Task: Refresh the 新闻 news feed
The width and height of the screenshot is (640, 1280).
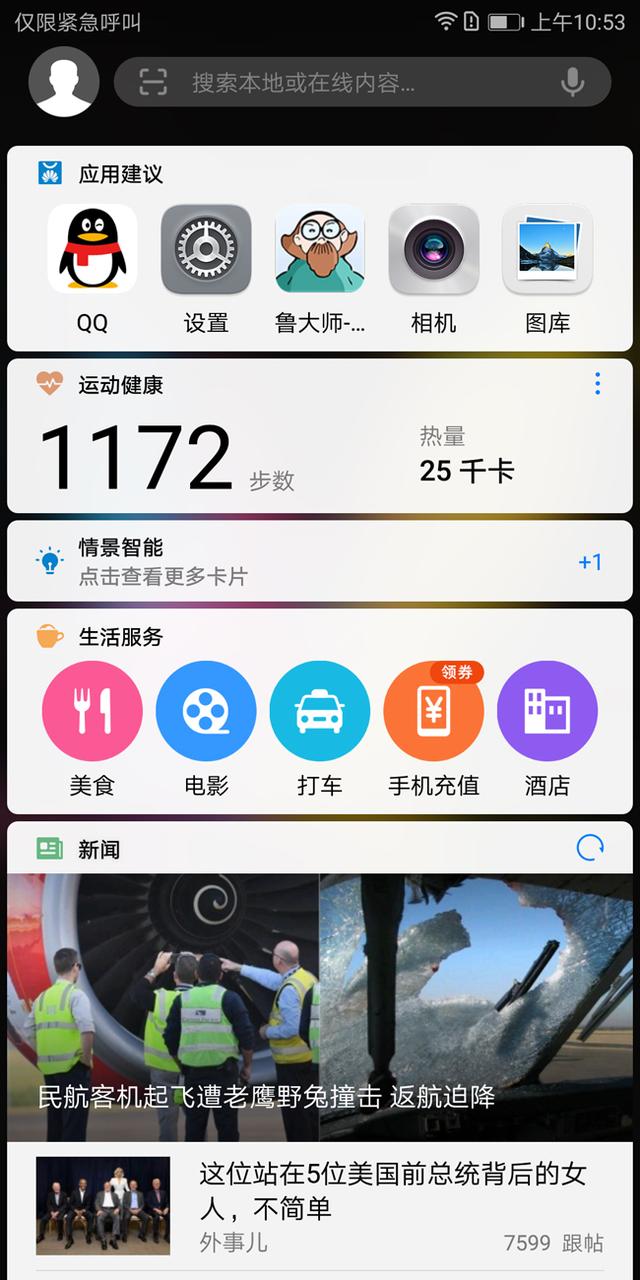Action: tap(590, 848)
